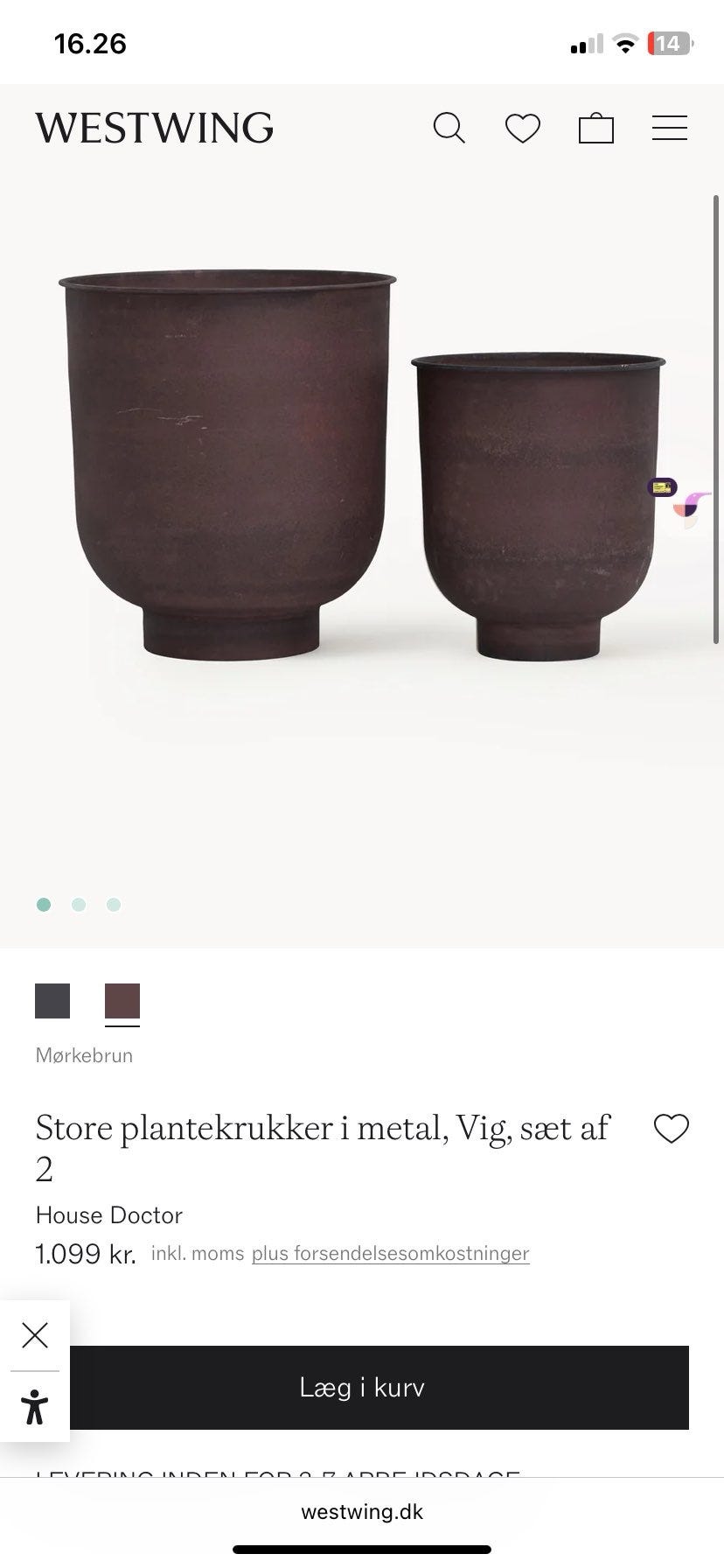Select the dark brown color swatch

(x=122, y=1001)
